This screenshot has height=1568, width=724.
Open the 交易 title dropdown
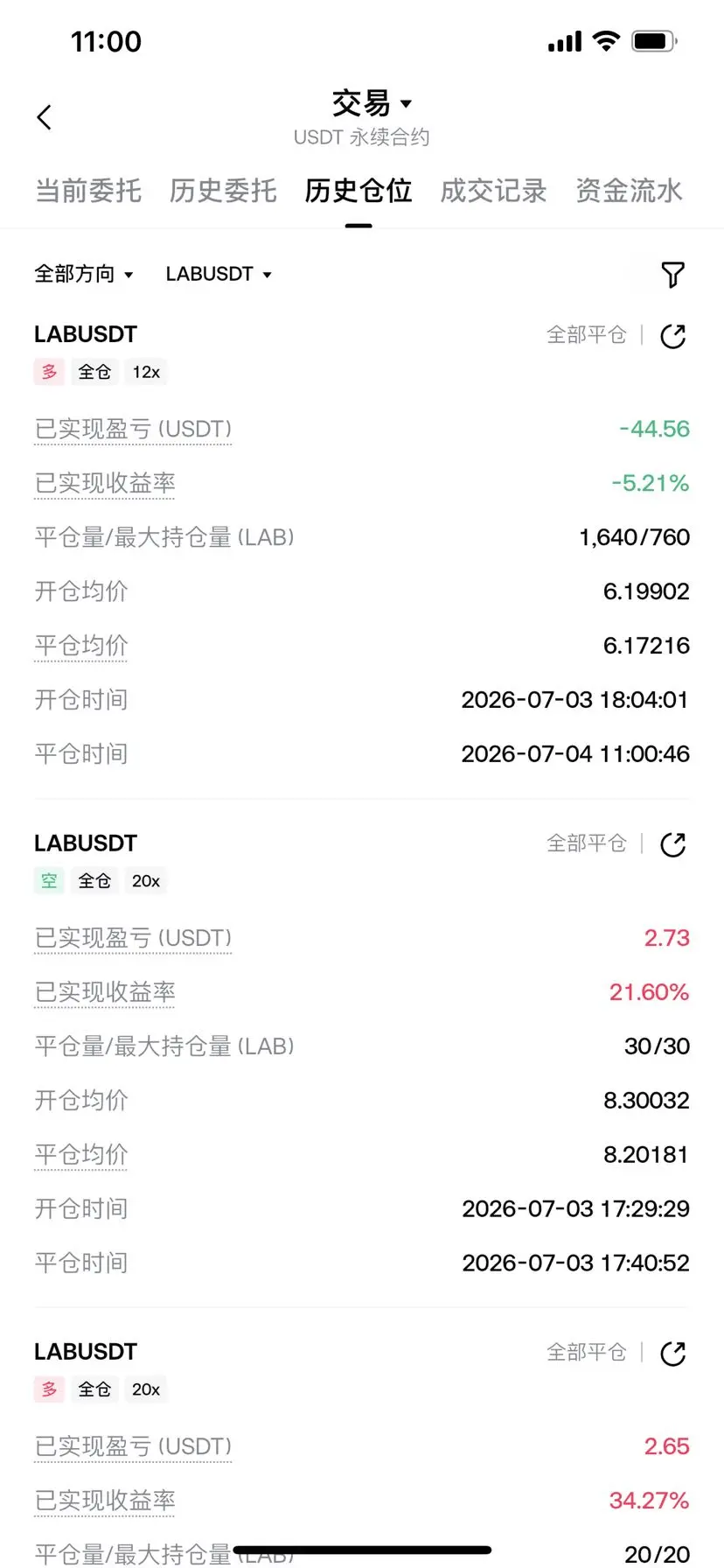372,103
